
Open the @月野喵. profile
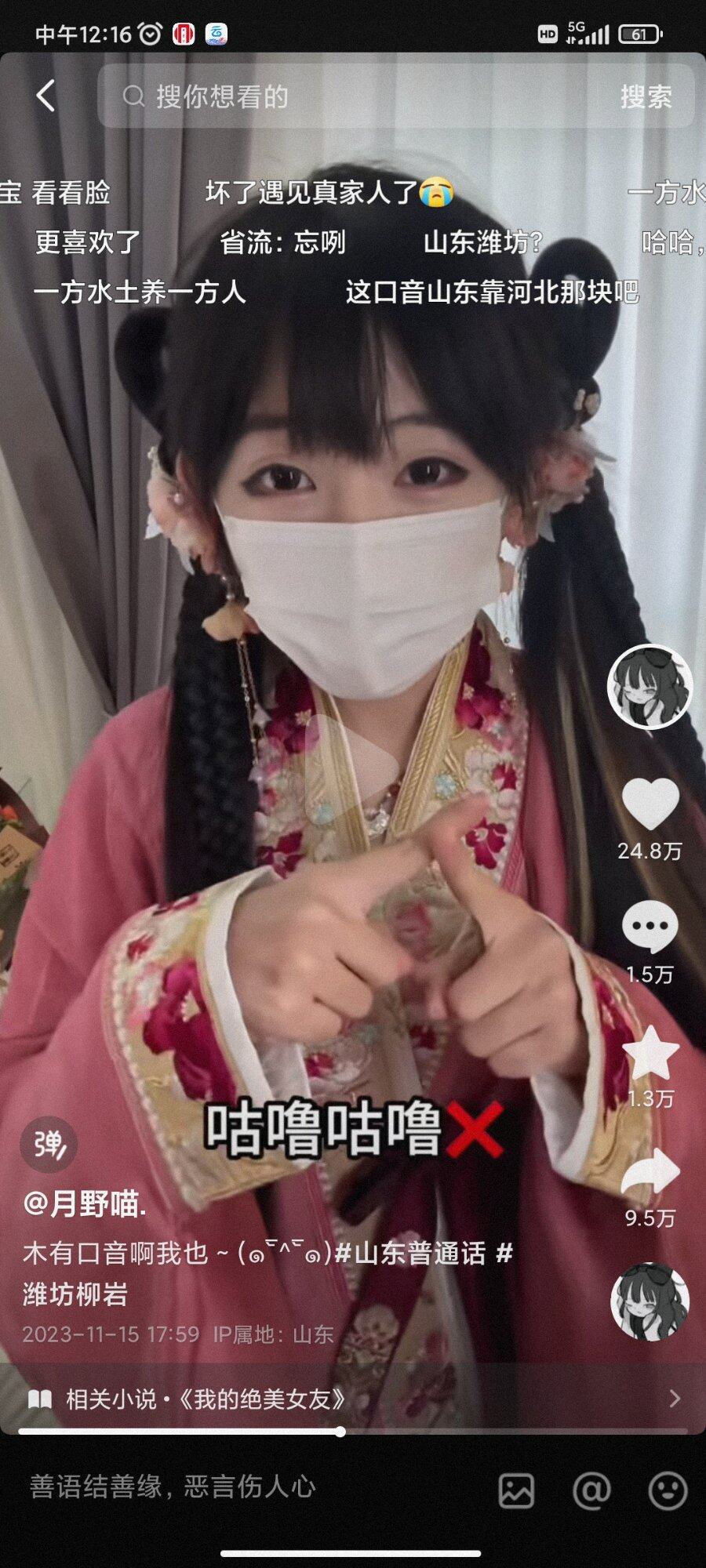click(x=85, y=1204)
